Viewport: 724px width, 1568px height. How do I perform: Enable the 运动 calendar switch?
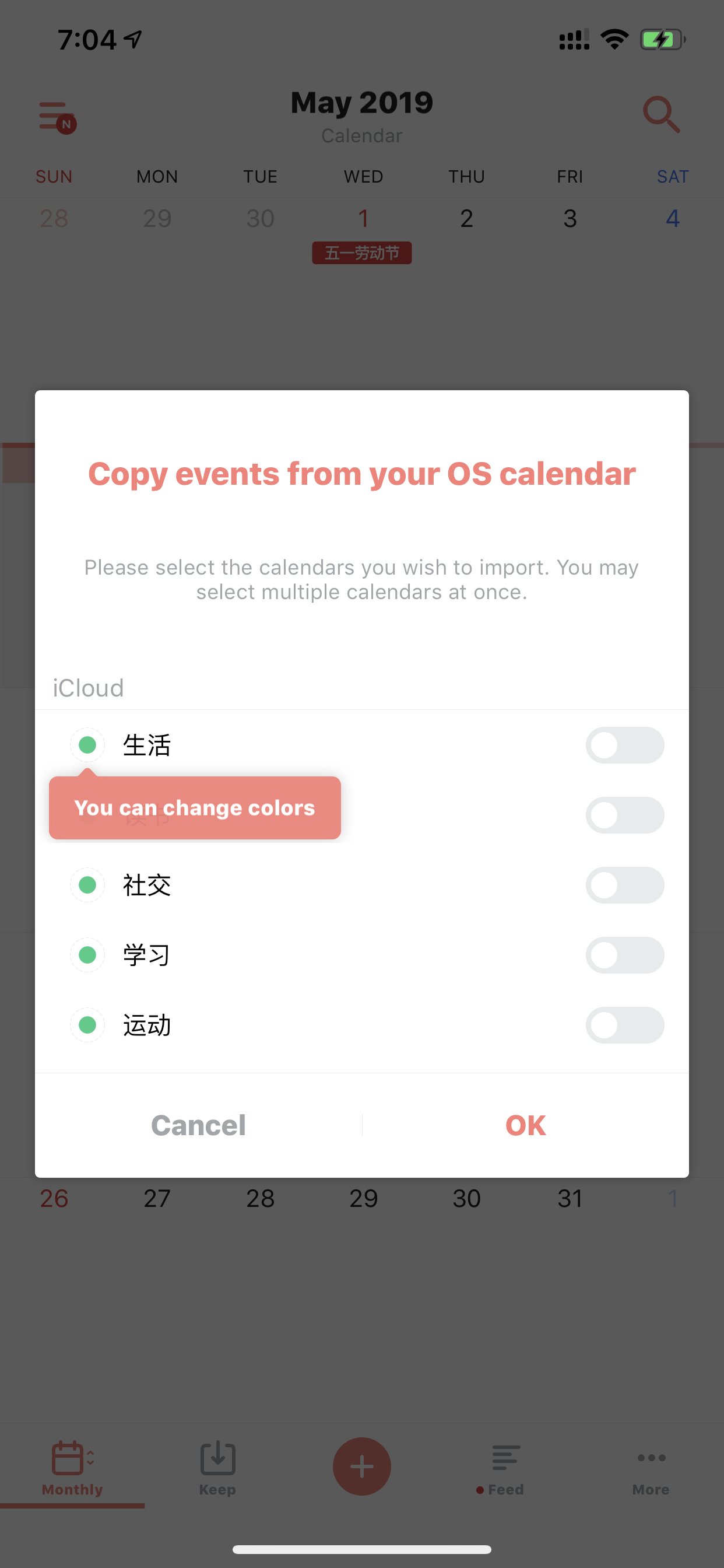pyautogui.click(x=624, y=1025)
